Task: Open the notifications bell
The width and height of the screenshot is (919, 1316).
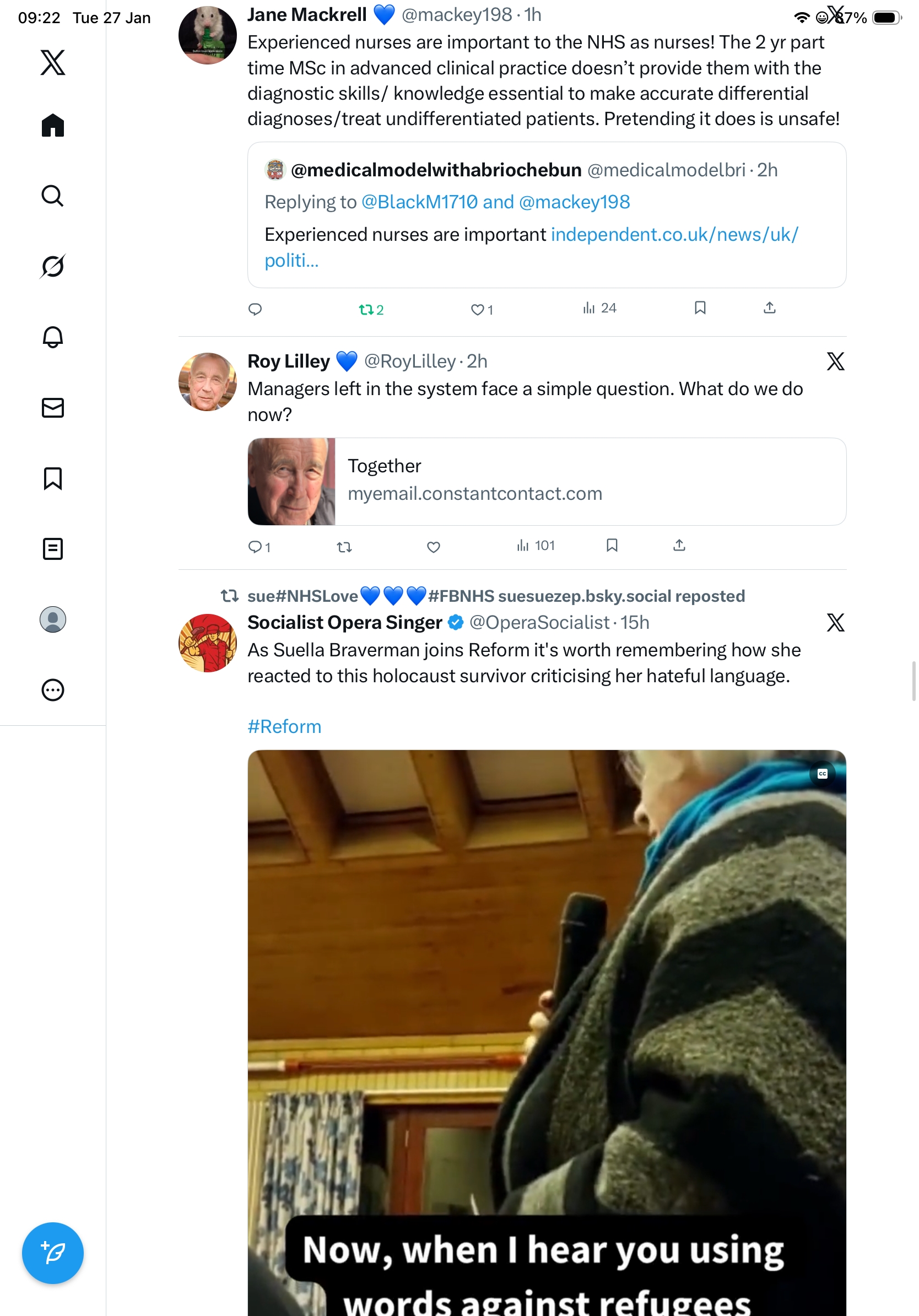Action: [53, 337]
